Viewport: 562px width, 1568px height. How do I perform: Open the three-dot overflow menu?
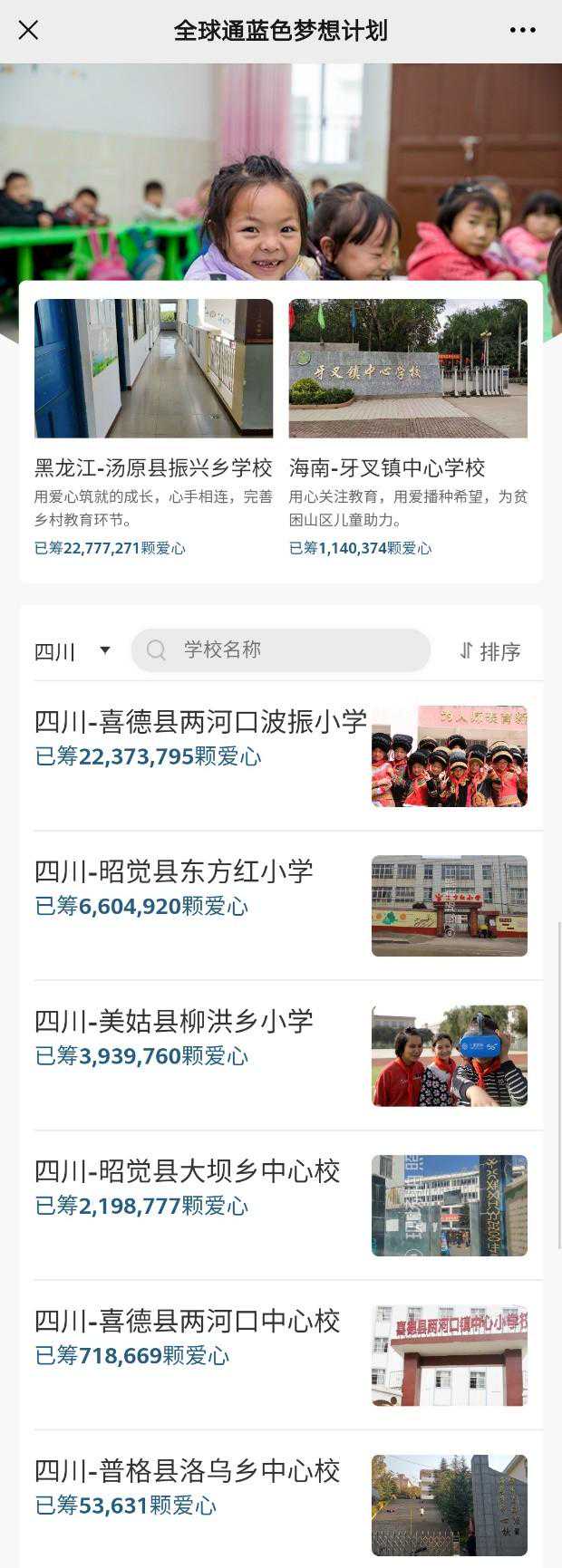[x=522, y=30]
